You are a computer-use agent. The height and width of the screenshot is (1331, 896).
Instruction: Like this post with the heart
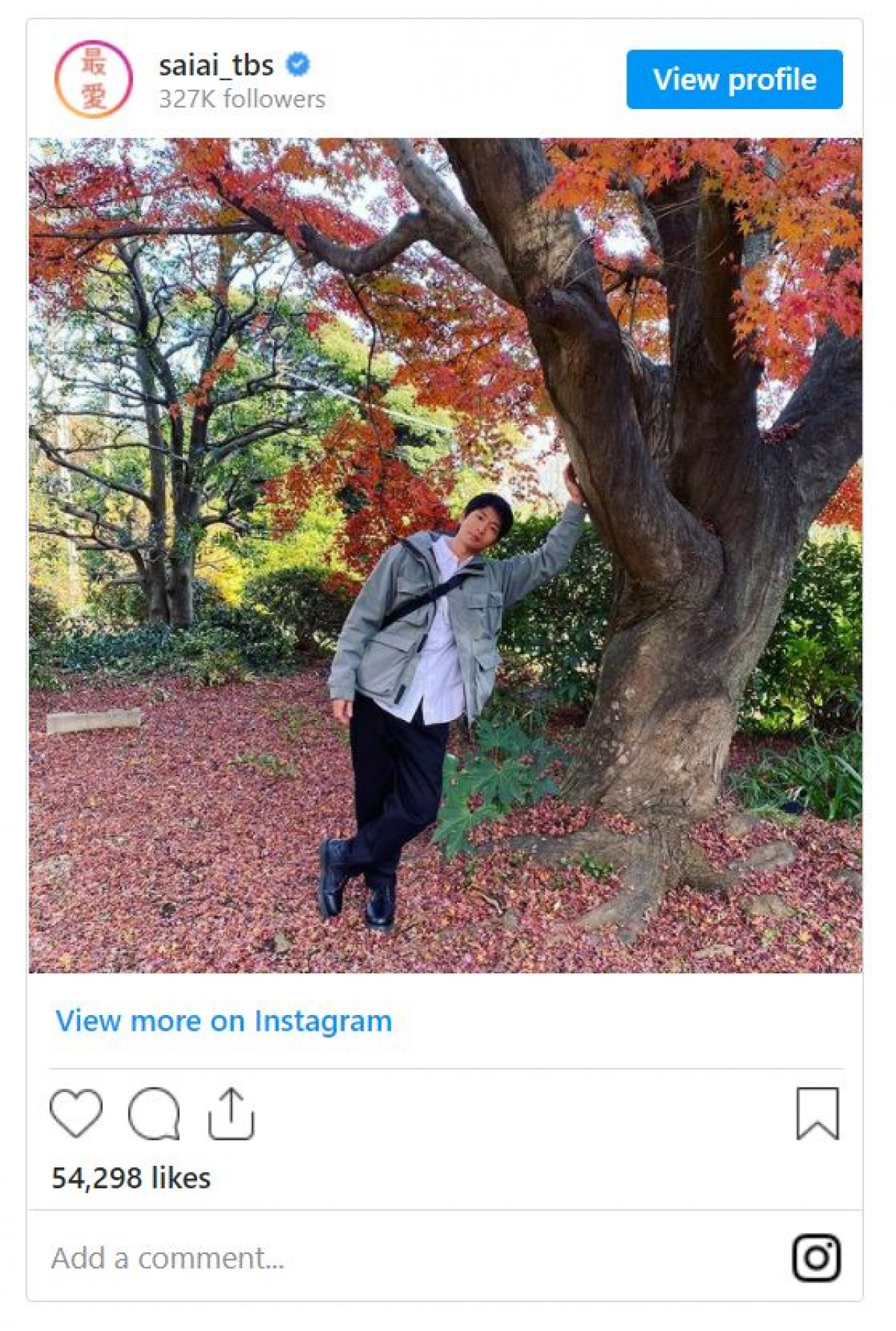point(76,1113)
